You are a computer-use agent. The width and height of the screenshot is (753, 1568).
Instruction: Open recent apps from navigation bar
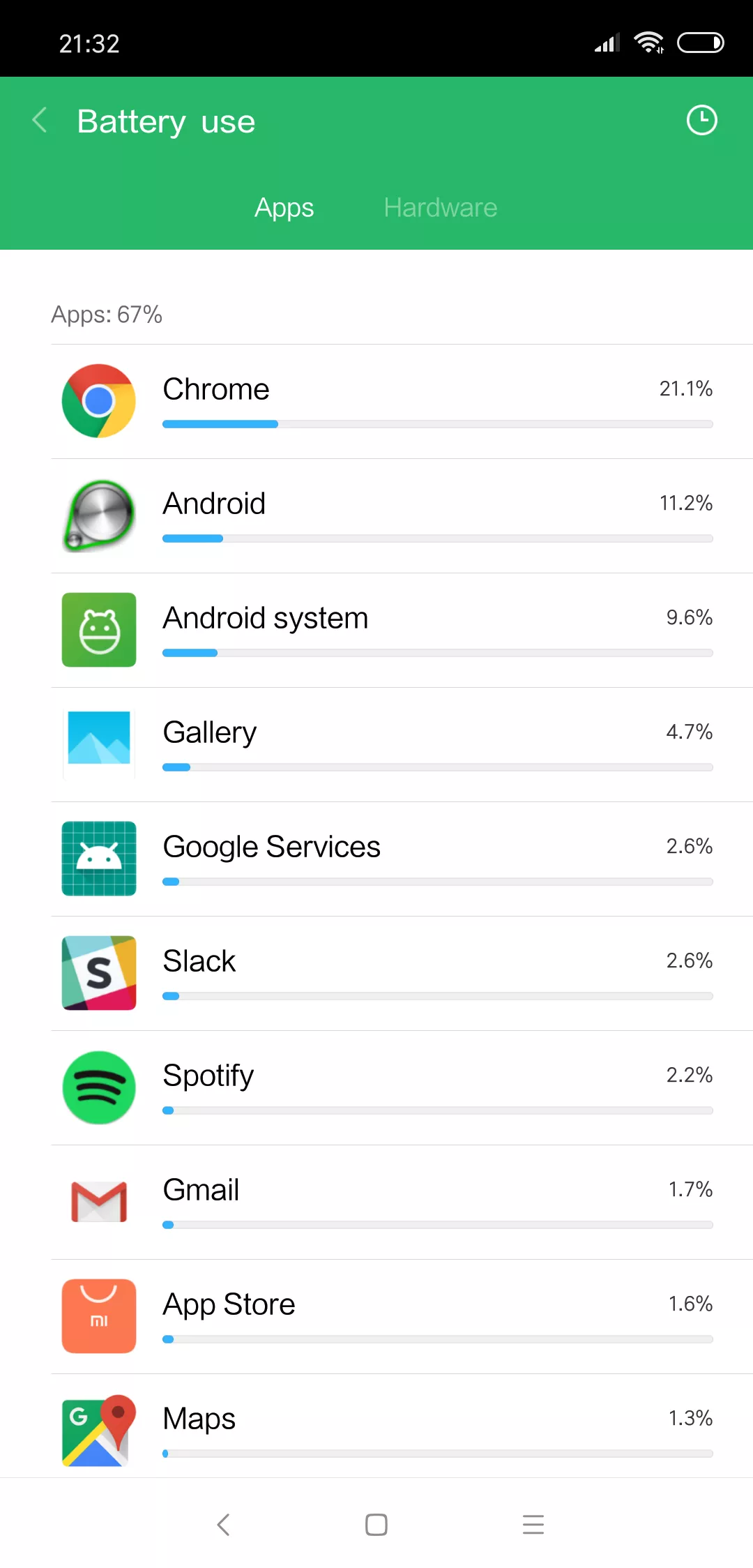pyautogui.click(x=533, y=1525)
